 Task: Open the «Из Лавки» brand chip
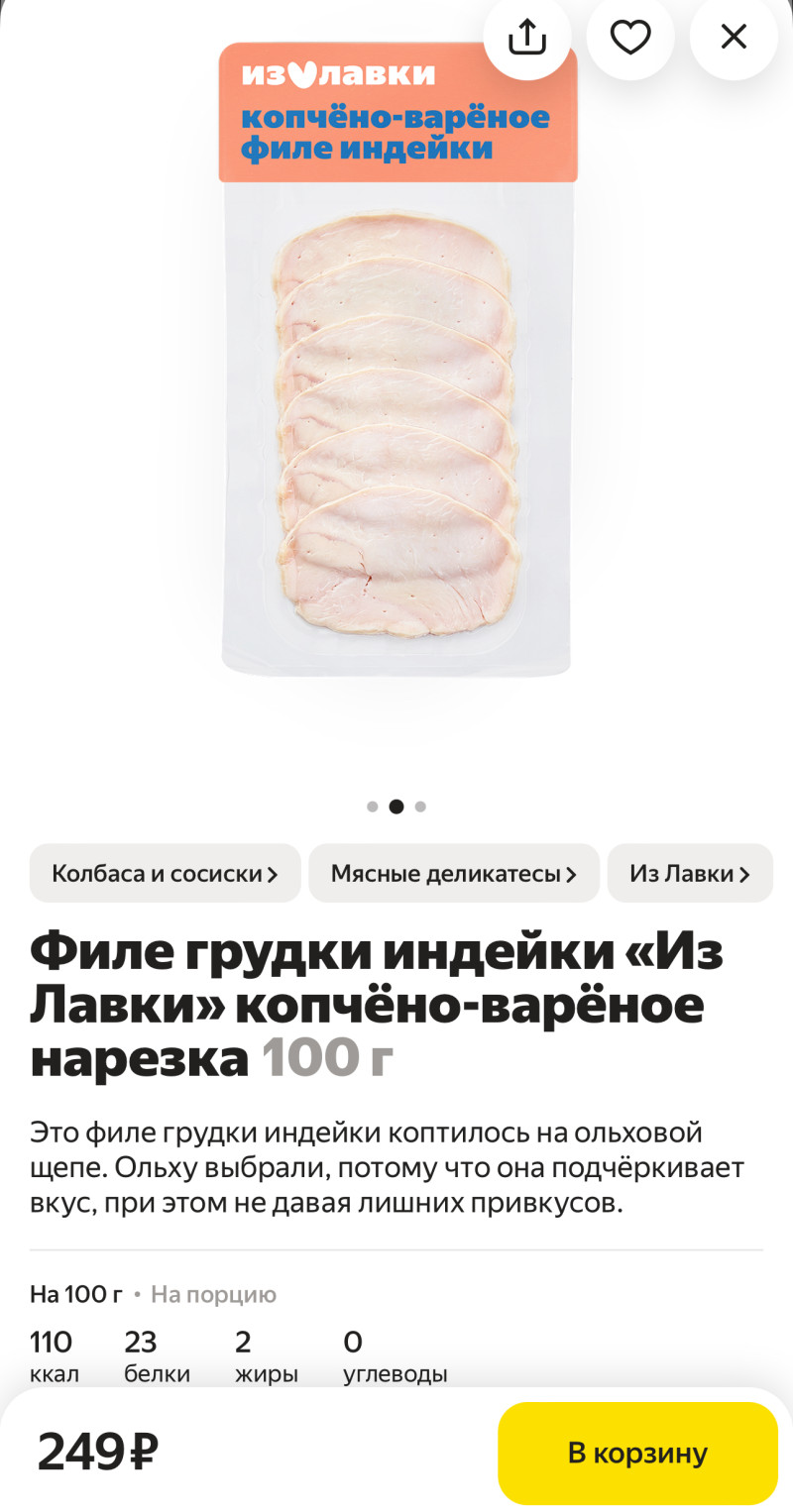tap(689, 873)
